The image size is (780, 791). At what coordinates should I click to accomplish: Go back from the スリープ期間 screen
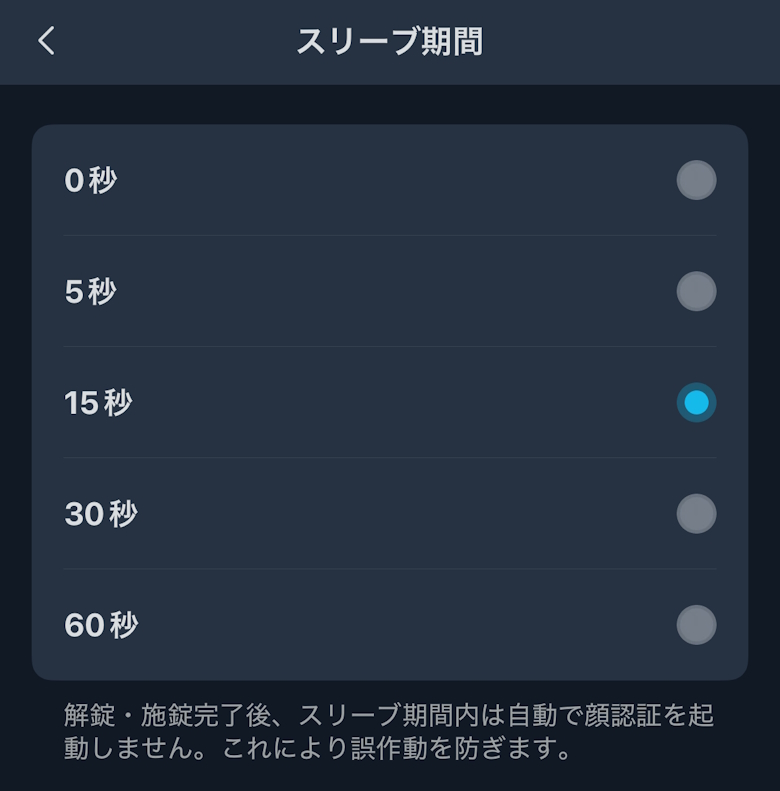click(x=46, y=41)
